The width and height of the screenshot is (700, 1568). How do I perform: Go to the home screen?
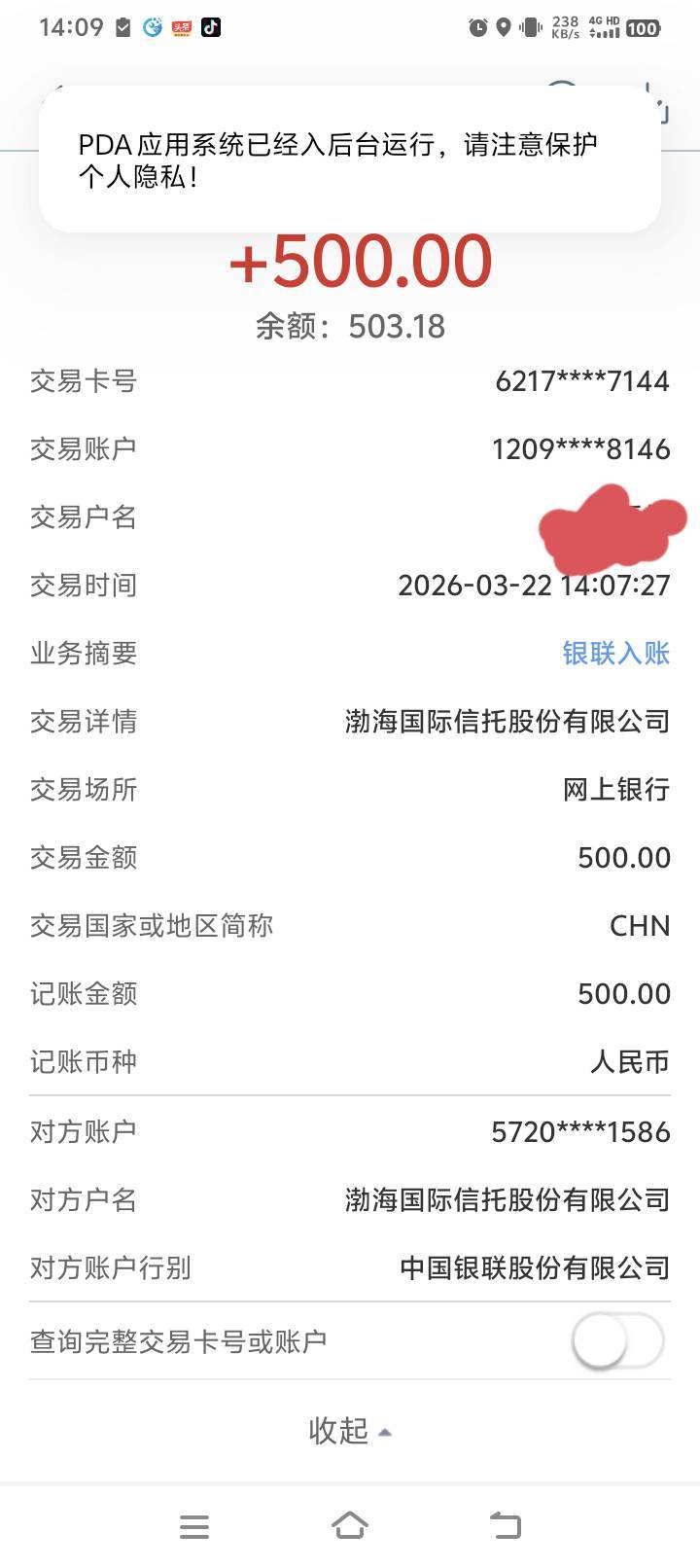click(x=350, y=1525)
